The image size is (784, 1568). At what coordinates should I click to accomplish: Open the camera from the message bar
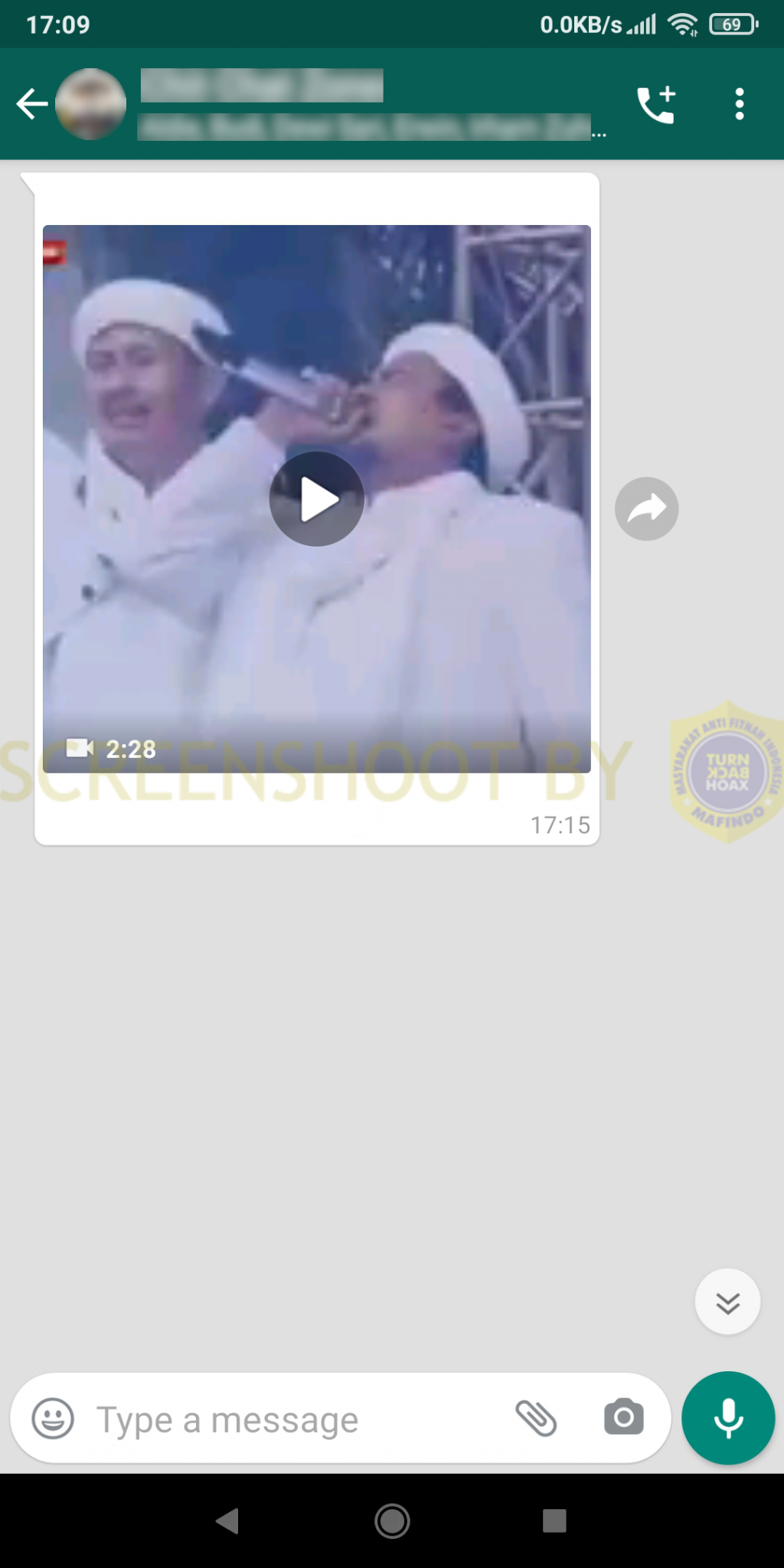point(624,1417)
